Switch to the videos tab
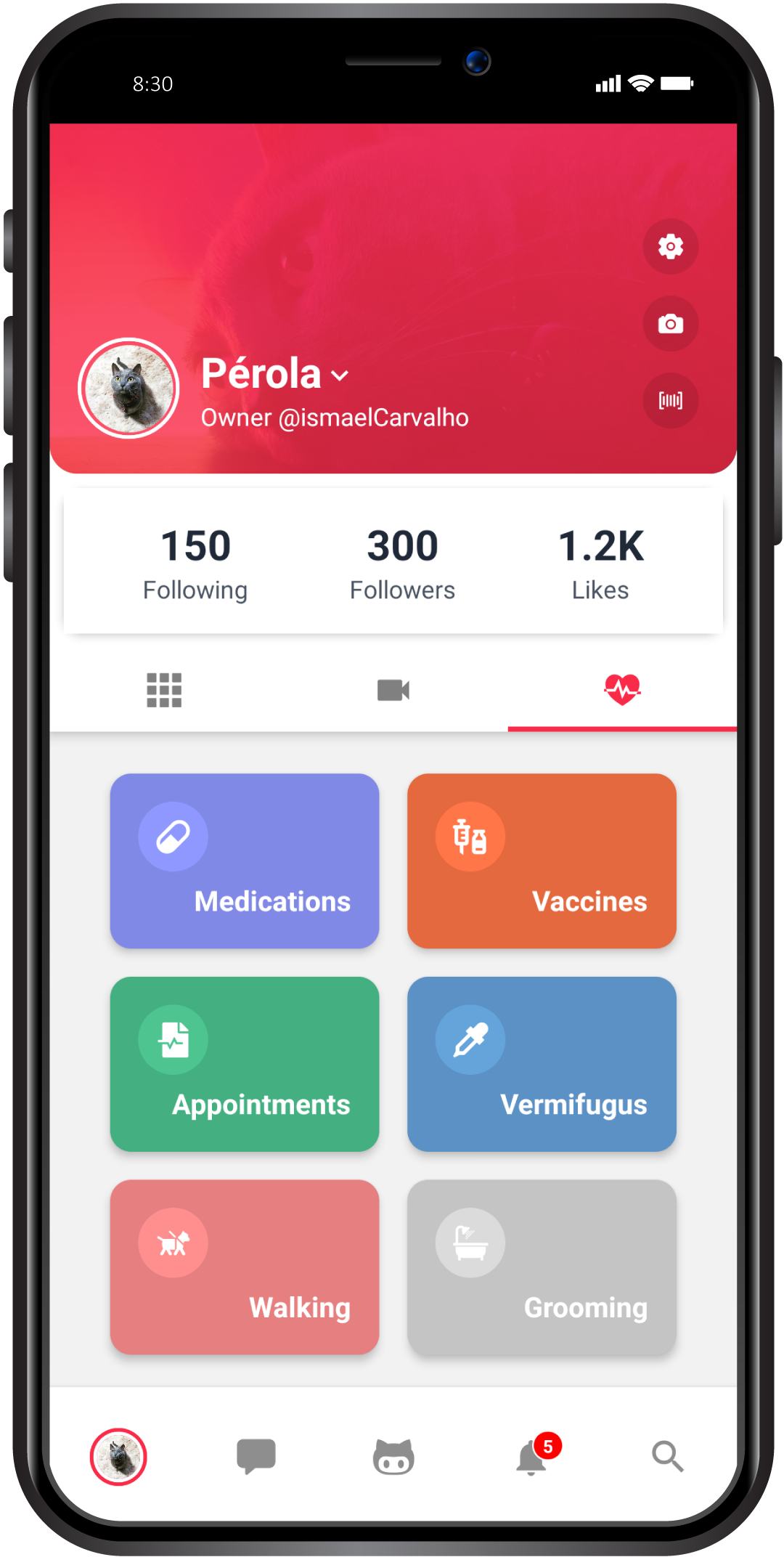Image resolution: width=784 pixels, height=1557 pixels. click(393, 690)
